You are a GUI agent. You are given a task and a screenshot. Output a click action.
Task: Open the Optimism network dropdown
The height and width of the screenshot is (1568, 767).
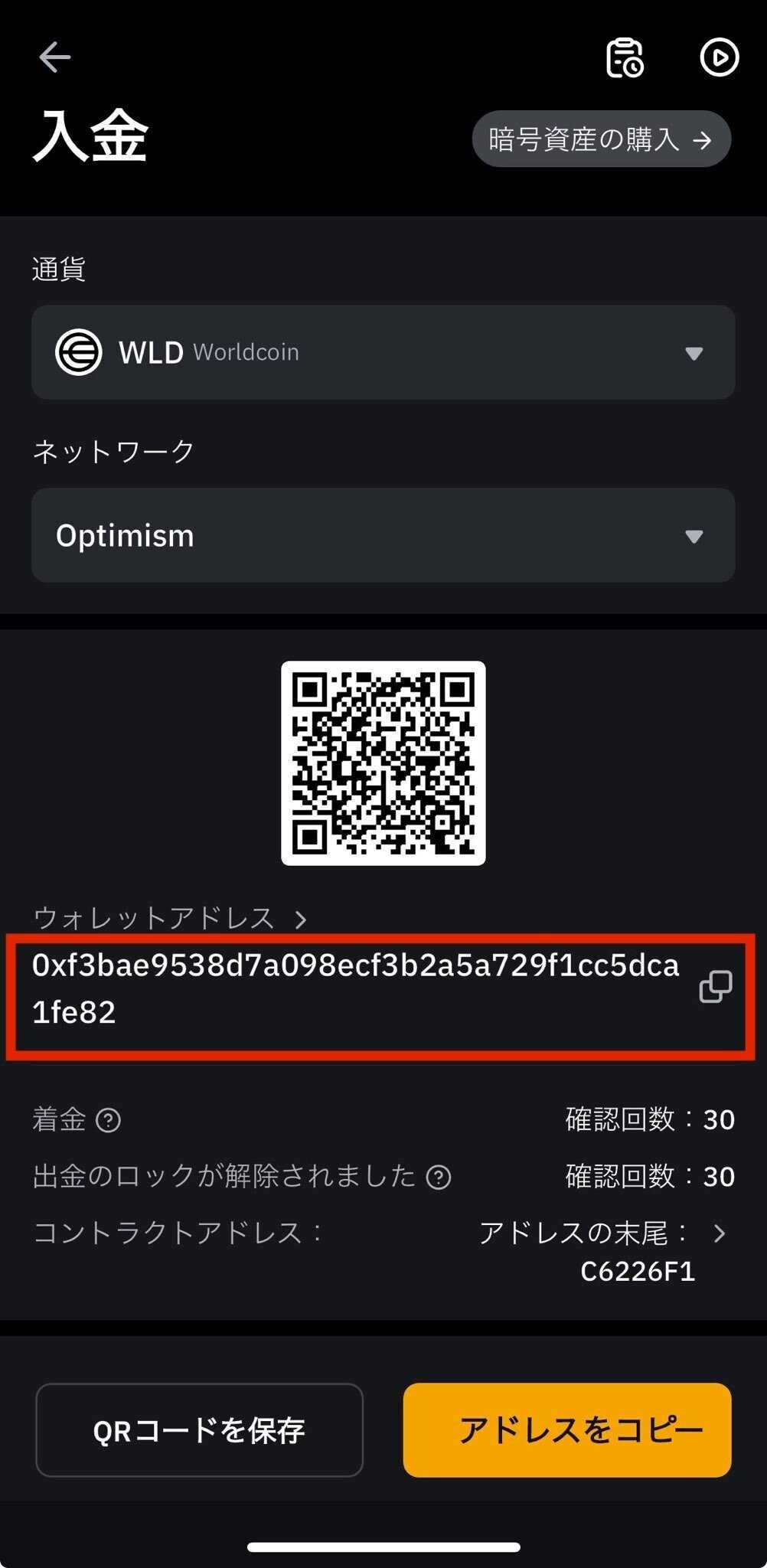[383, 535]
